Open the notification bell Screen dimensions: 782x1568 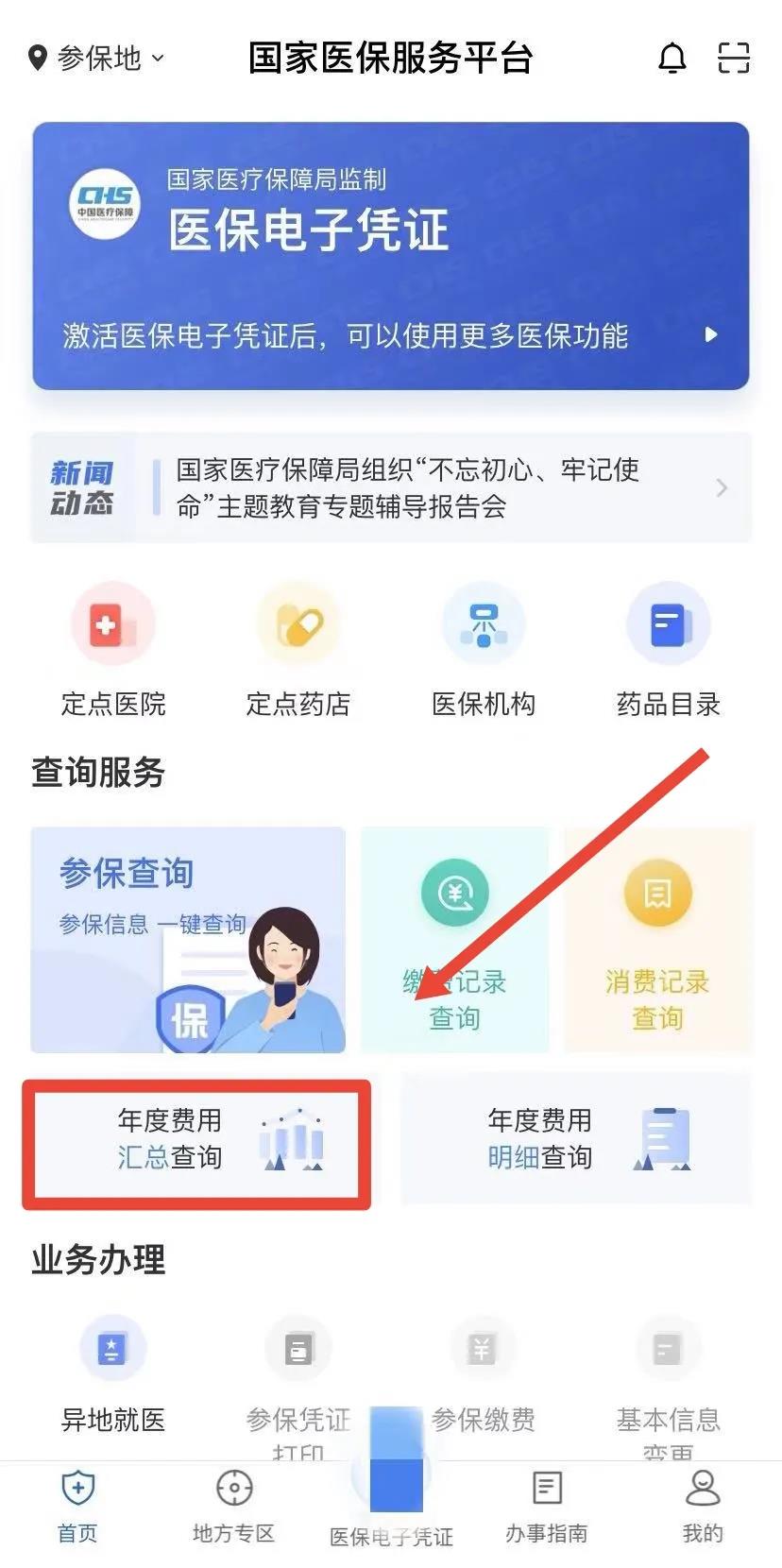point(672,59)
